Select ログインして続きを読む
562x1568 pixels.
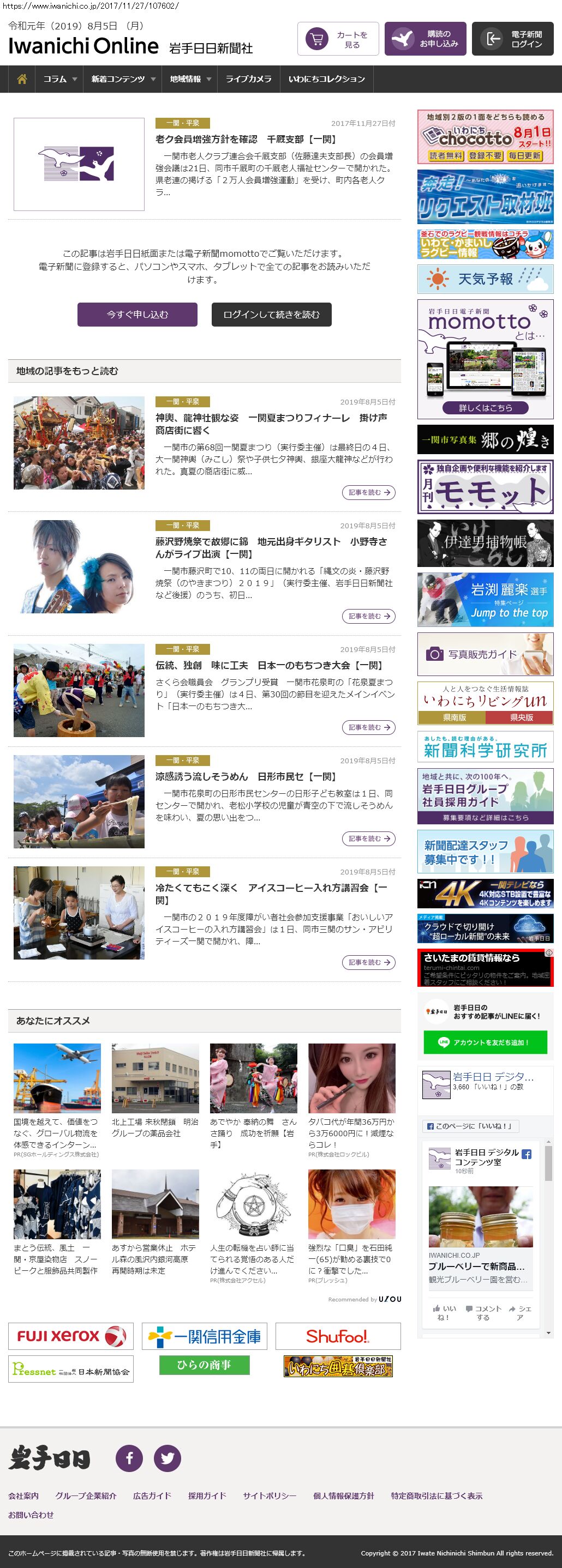pyautogui.click(x=271, y=315)
